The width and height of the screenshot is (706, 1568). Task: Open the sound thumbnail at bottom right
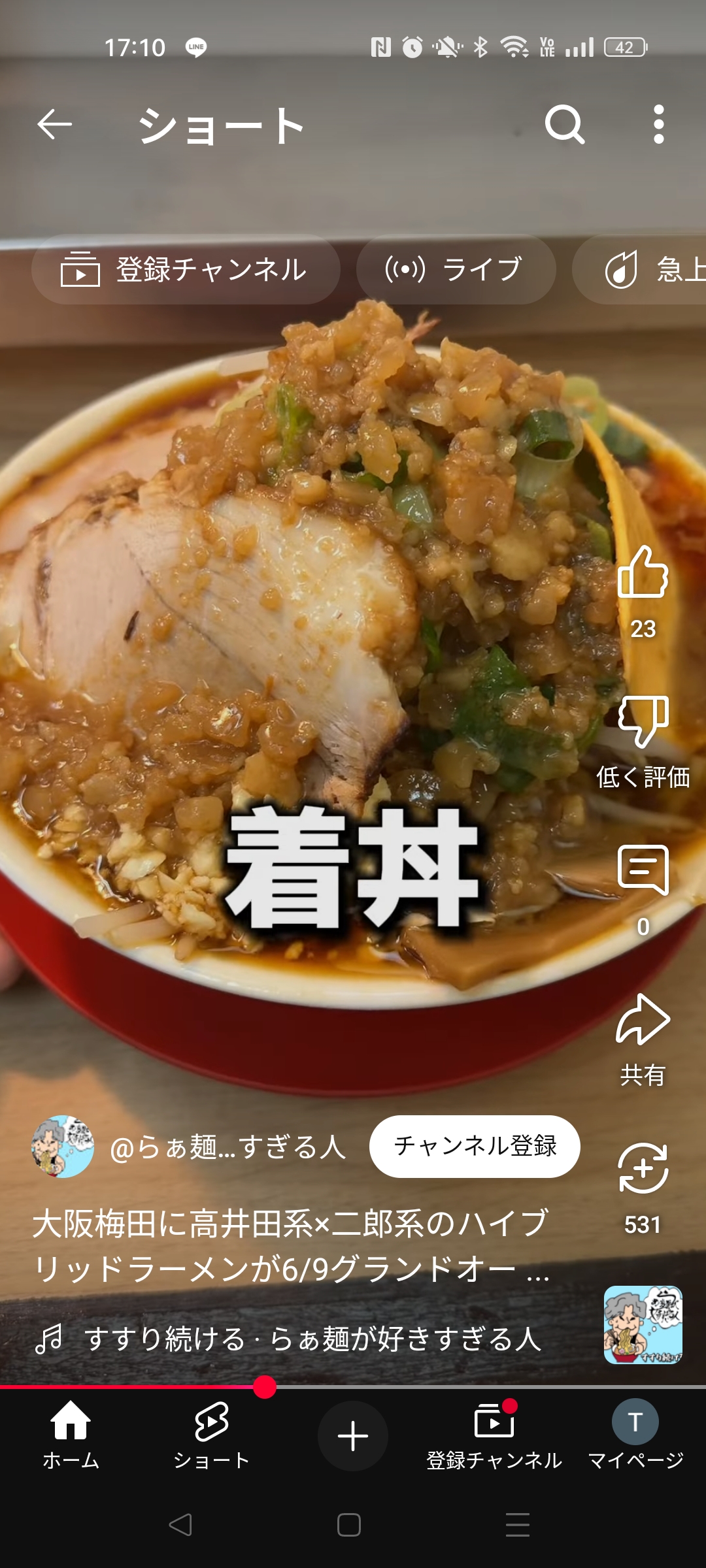point(643,1325)
